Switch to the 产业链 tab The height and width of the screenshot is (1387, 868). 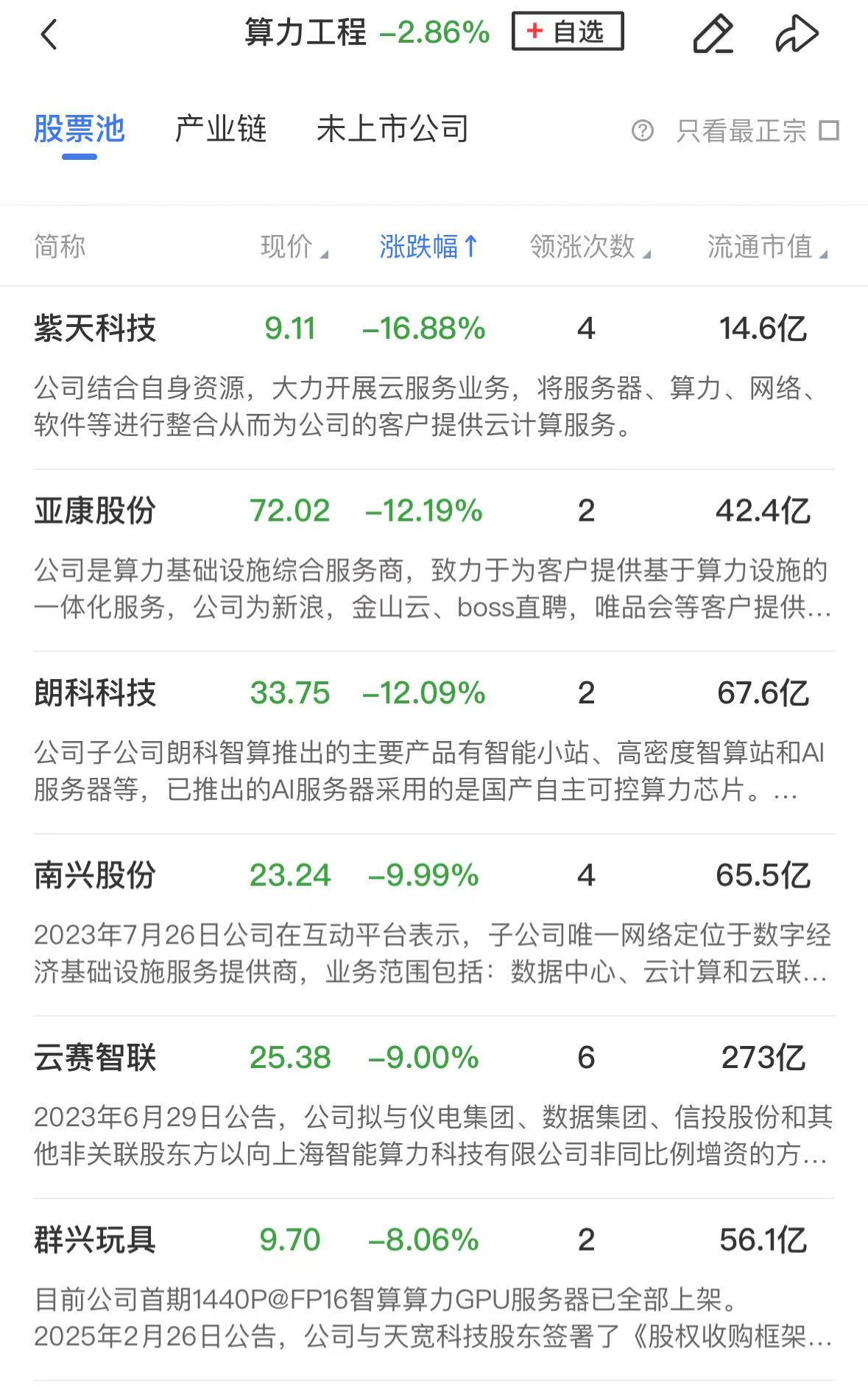pyautogui.click(x=220, y=130)
